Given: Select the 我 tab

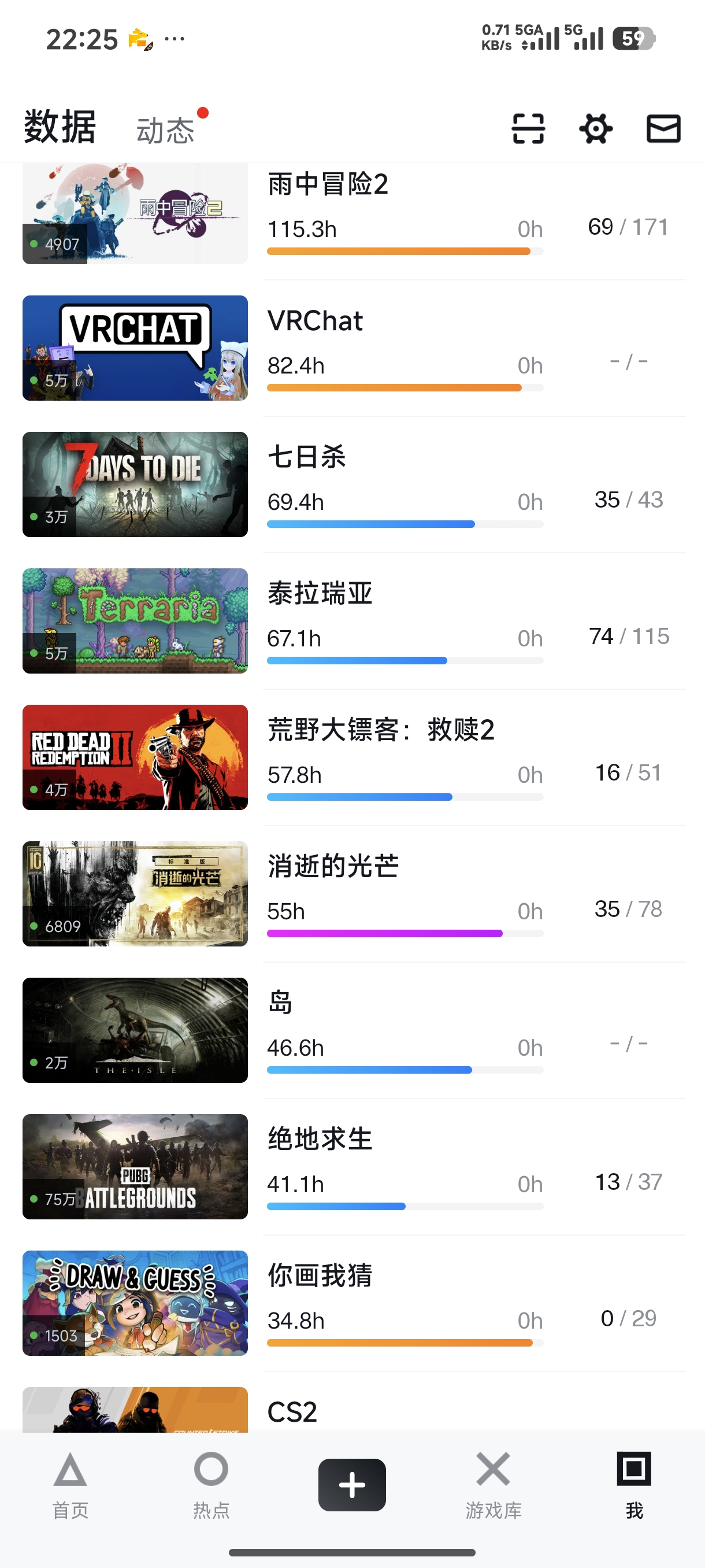Looking at the screenshot, I should (x=634, y=1485).
